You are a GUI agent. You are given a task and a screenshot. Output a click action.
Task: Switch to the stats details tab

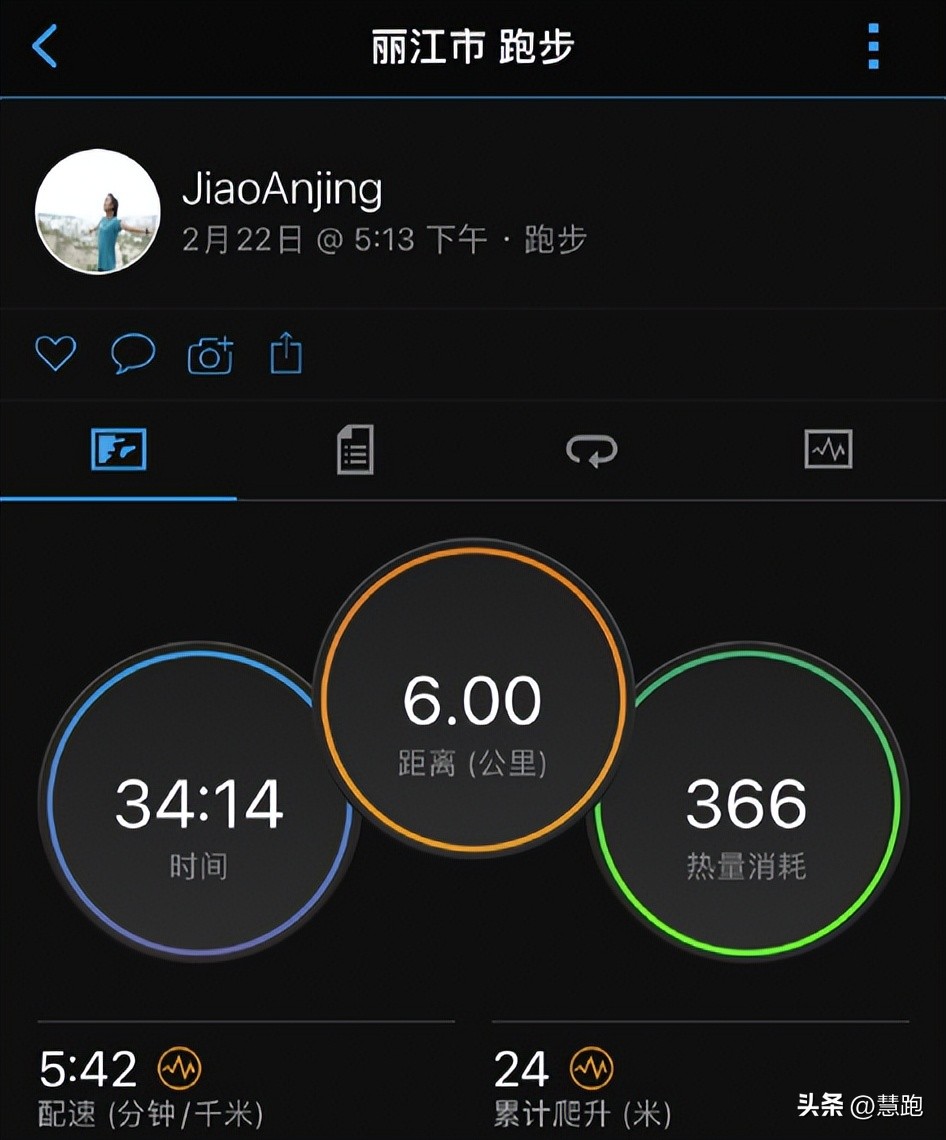[x=355, y=450]
